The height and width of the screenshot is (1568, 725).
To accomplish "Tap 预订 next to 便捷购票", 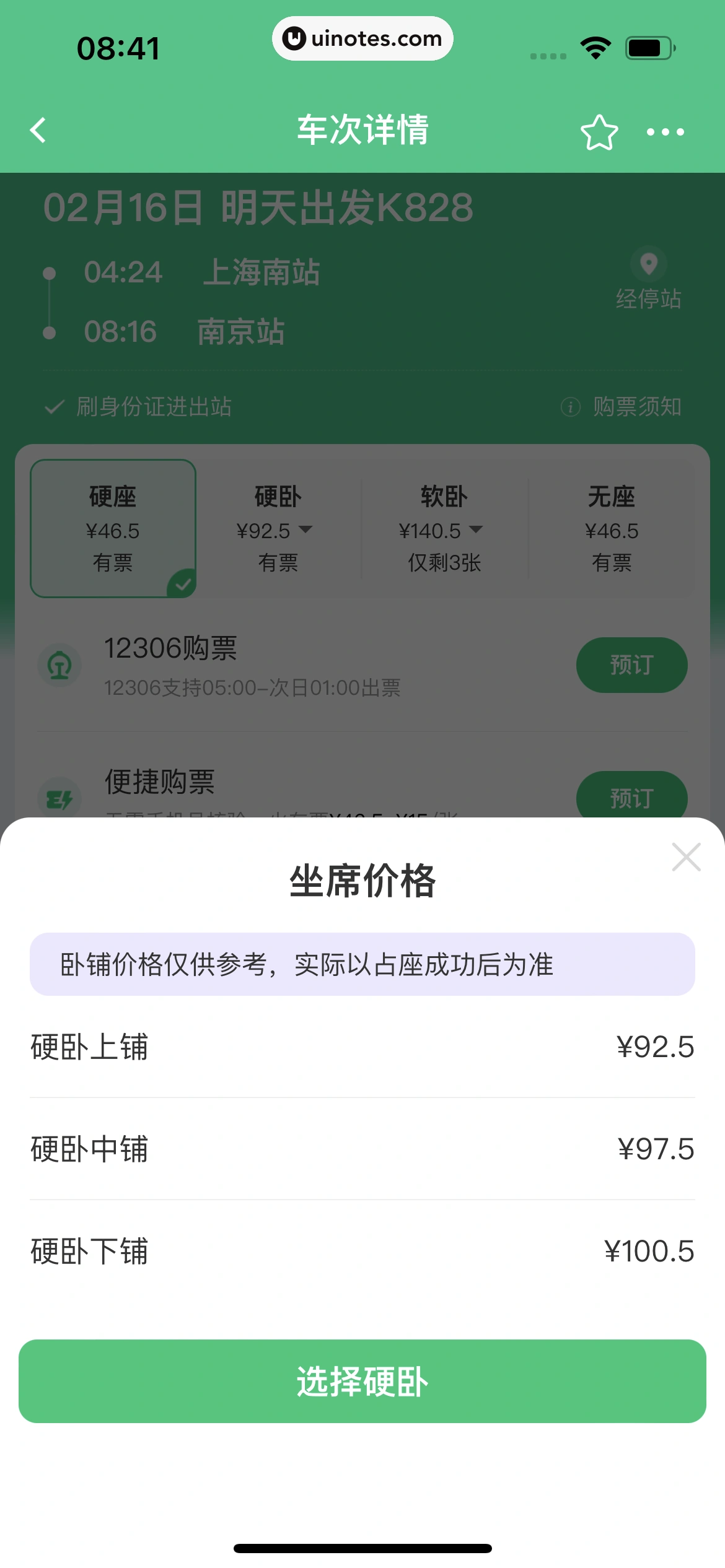I will [631, 796].
